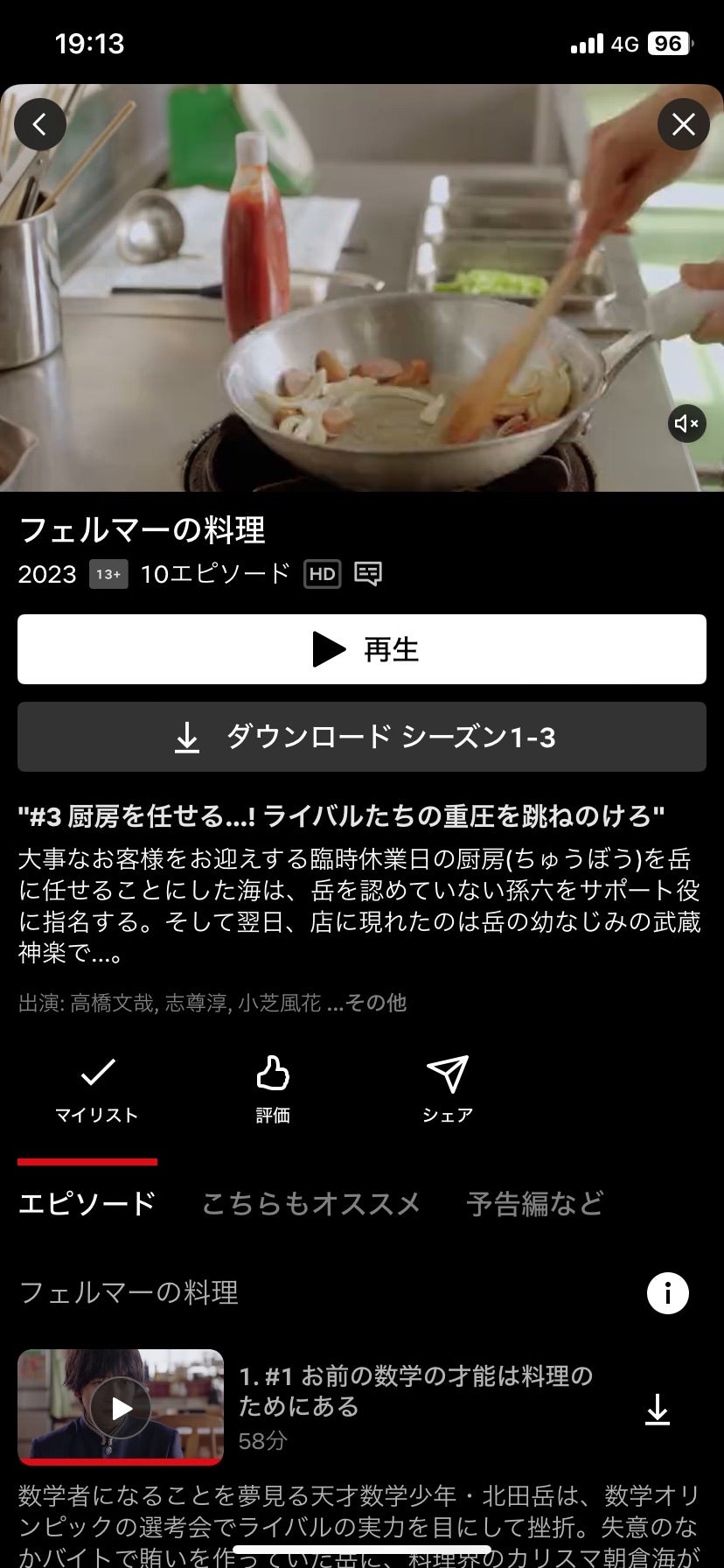Screen dimensions: 724x1568
Task: Download episode #1 お前の数学の才能
Action: [x=657, y=1409]
